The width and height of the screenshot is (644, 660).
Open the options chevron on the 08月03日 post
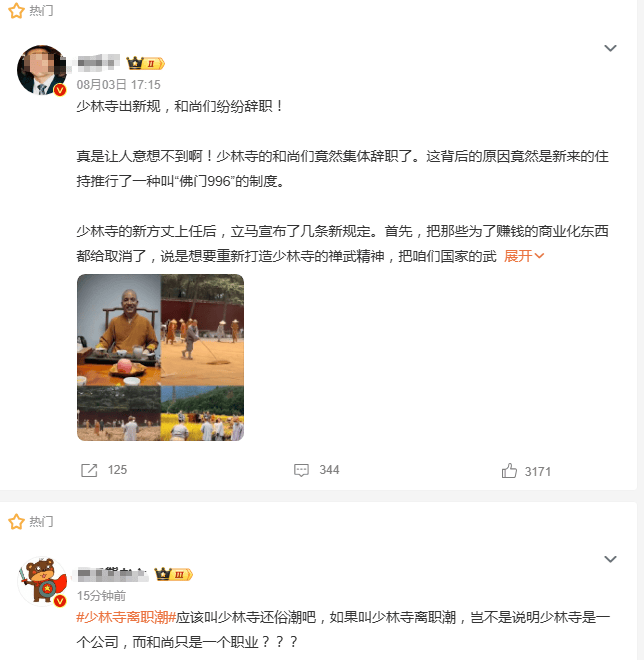611,48
